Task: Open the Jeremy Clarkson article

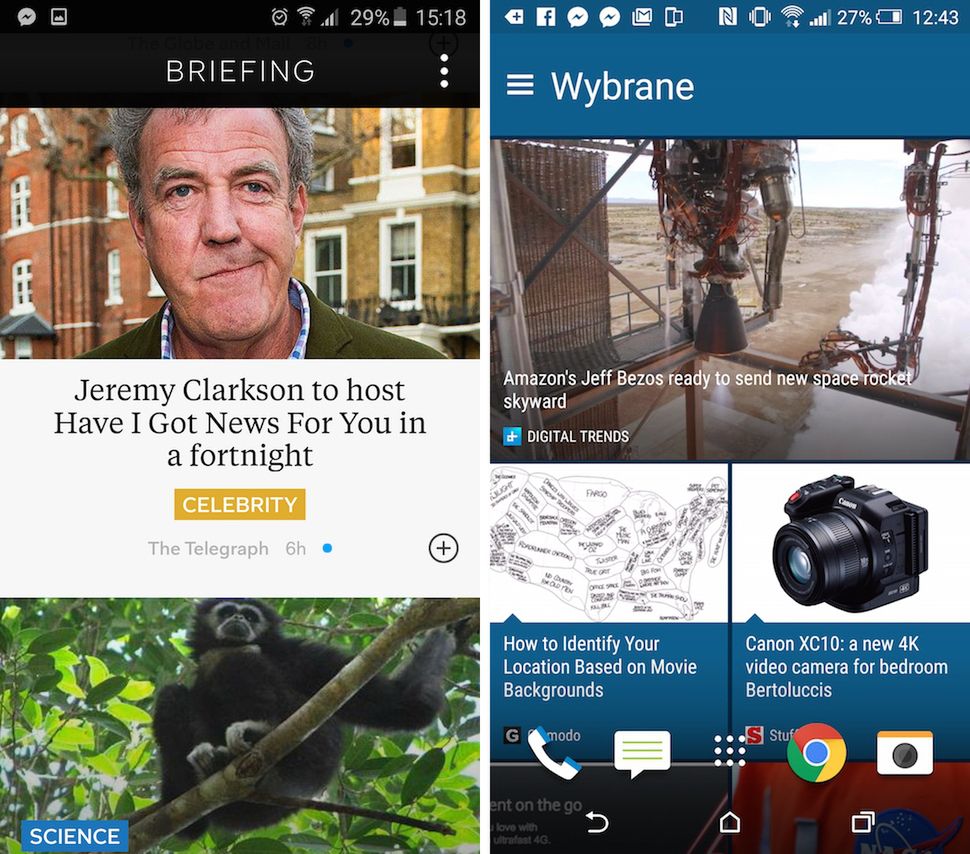Action: (x=240, y=422)
